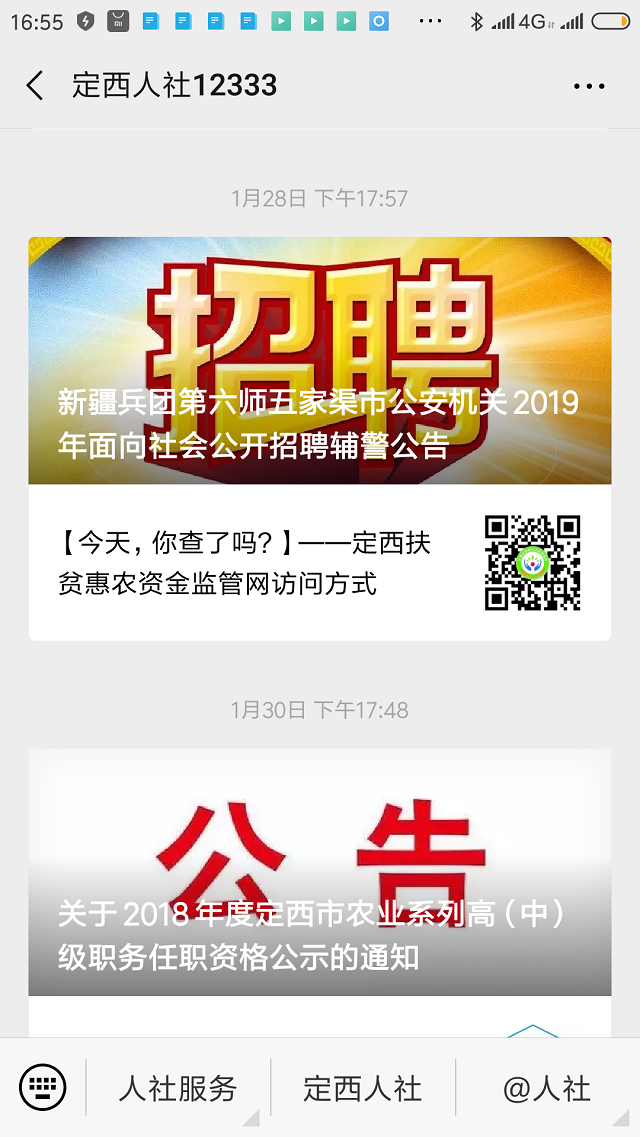640x1137 pixels.
Task: Open the three-dot overflow menu
Action: (x=589, y=86)
